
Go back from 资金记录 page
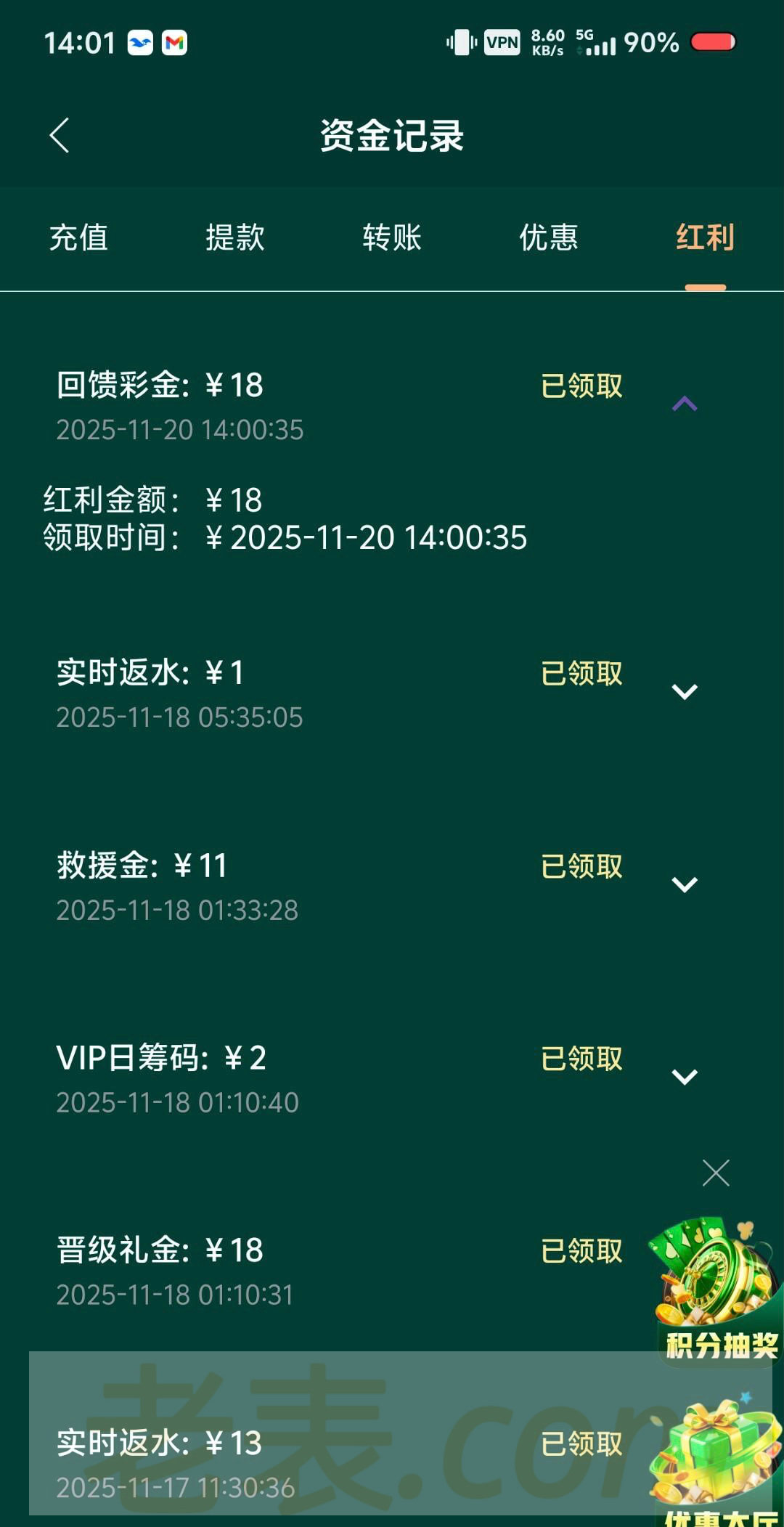coord(60,136)
